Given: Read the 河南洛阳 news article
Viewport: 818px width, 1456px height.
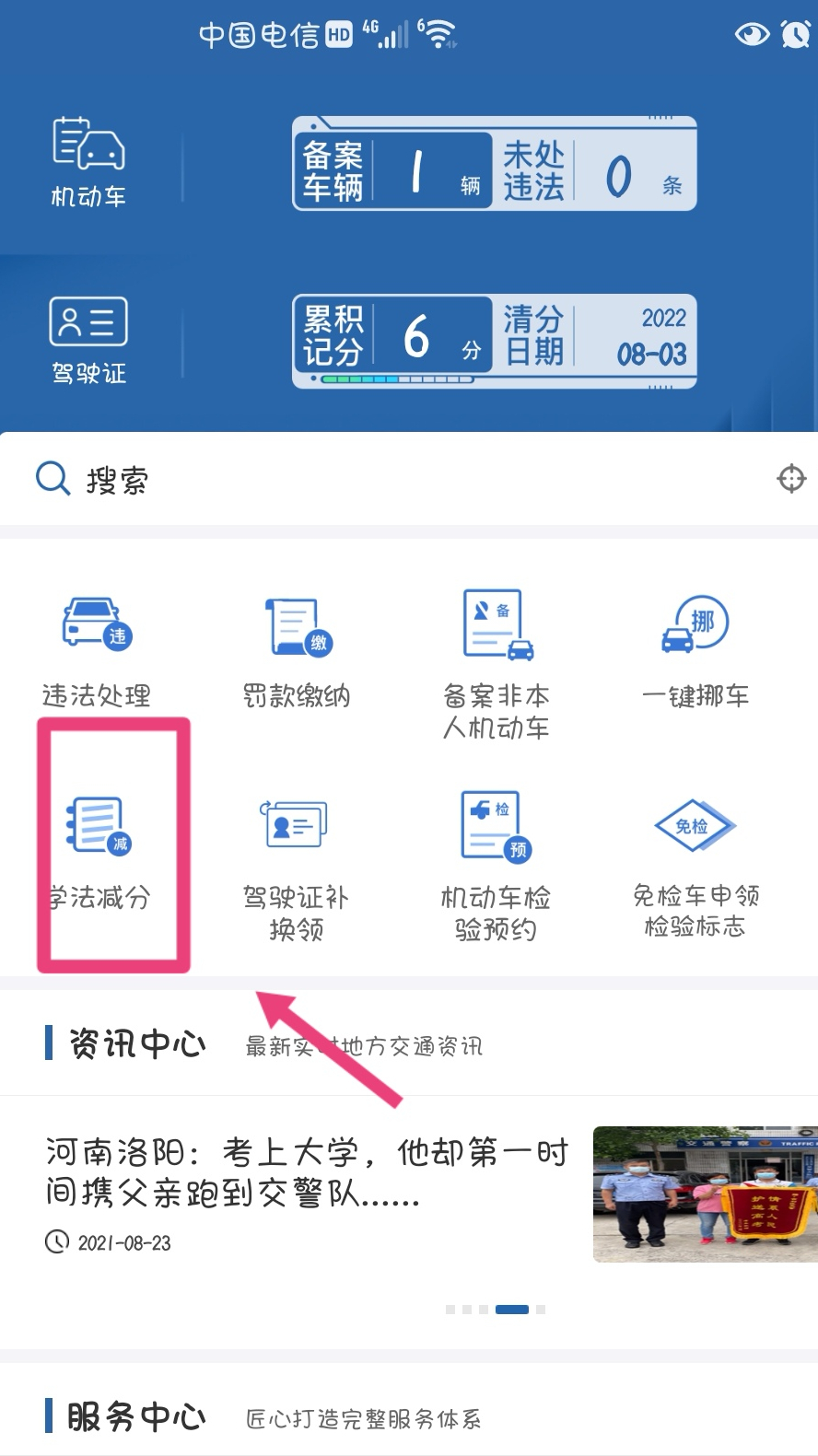Looking at the screenshot, I should tap(307, 1171).
